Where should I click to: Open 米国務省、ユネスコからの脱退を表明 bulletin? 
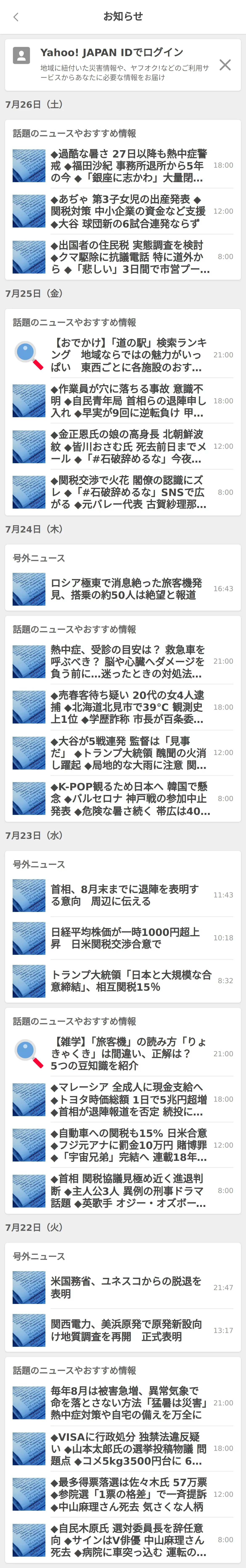coord(129,1287)
